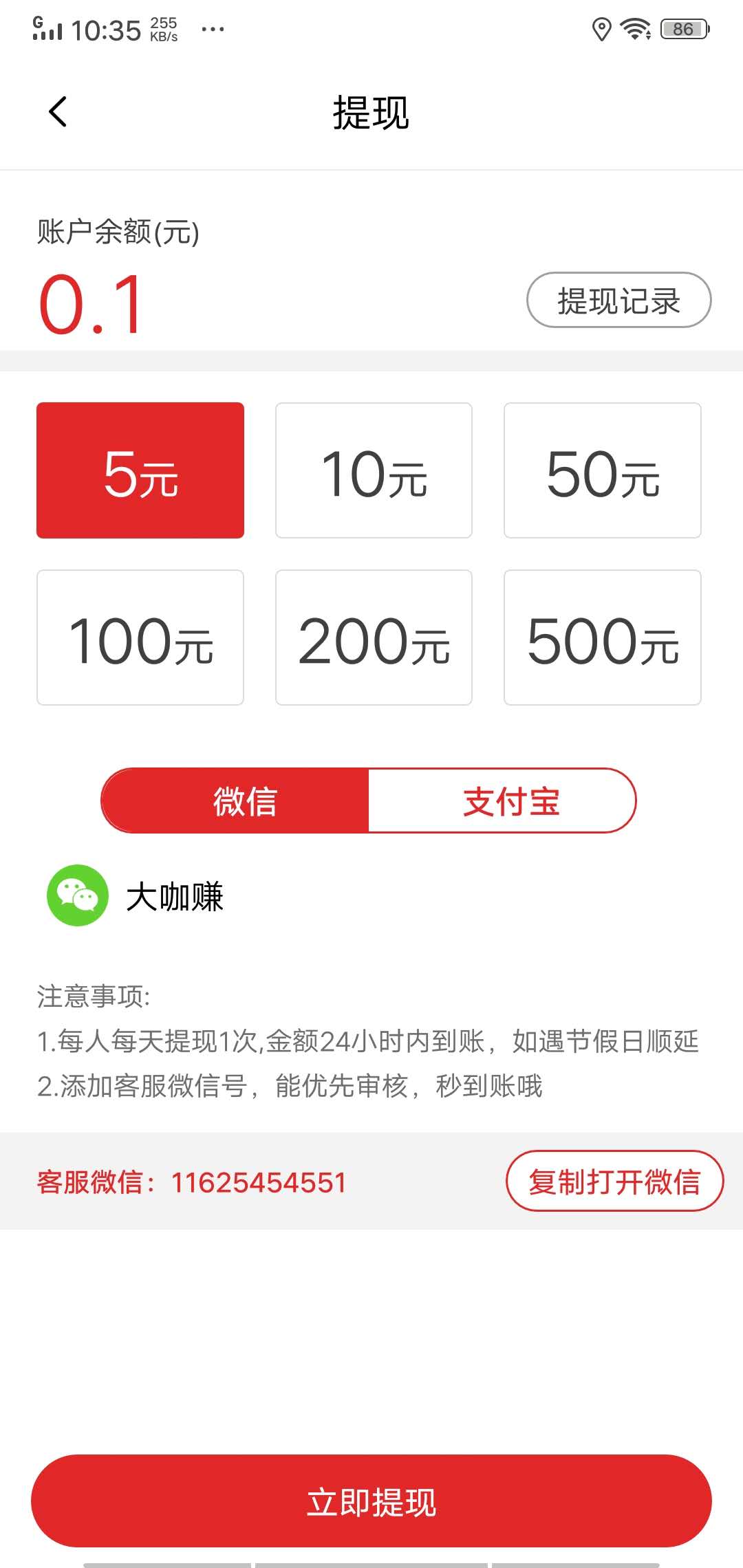Tap the account balance 0.1 display
The width and height of the screenshot is (743, 1568).
pyautogui.click(x=88, y=303)
